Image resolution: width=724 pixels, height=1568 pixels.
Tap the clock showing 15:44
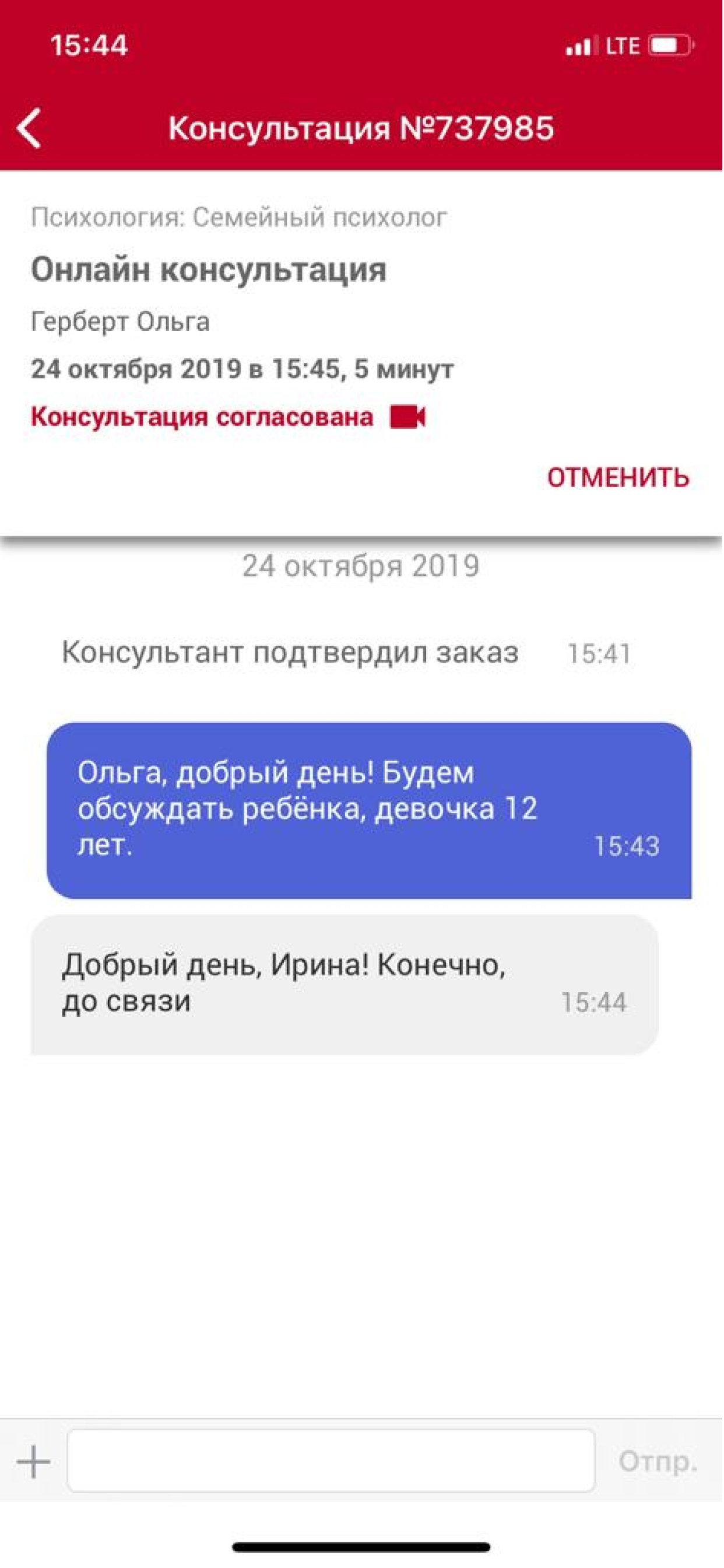[89, 44]
